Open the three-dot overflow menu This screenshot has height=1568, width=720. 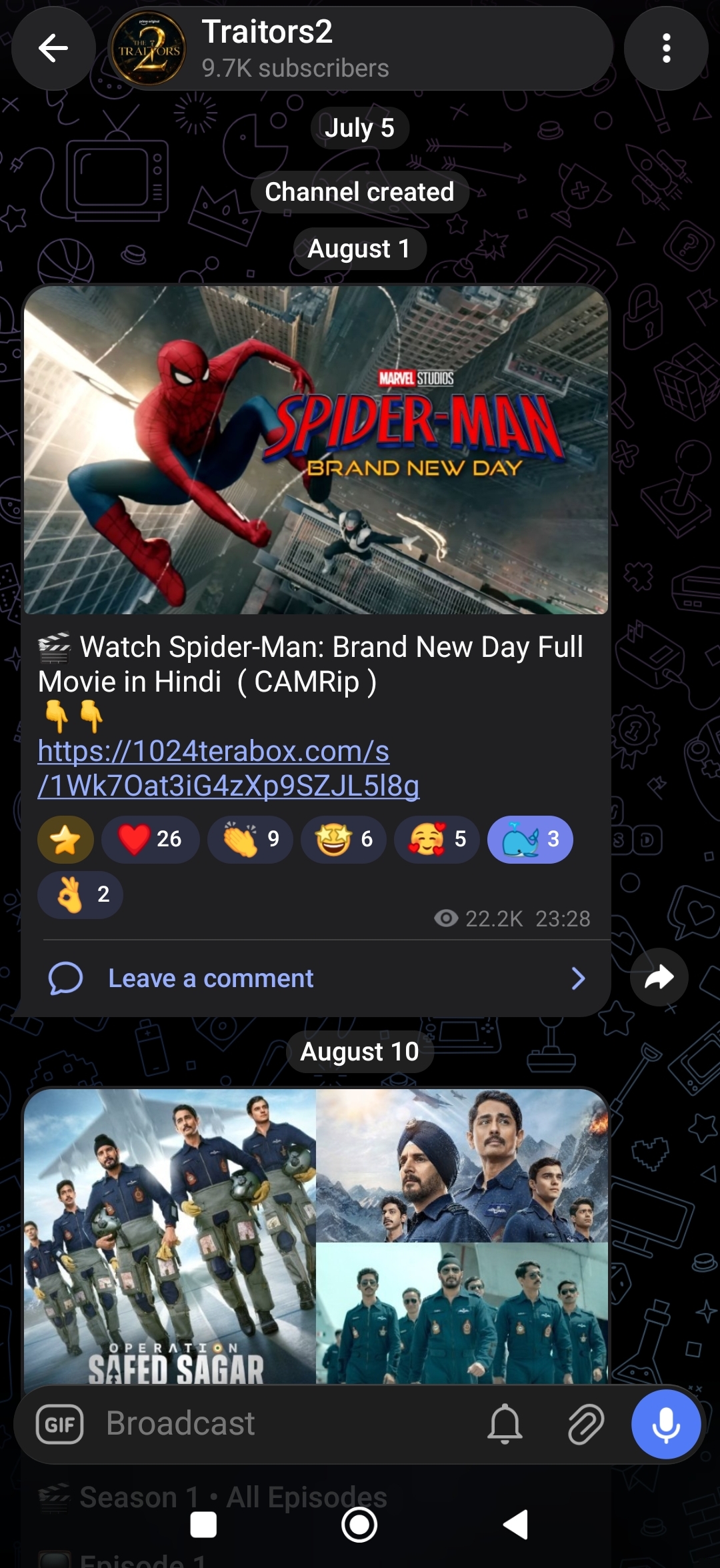point(666,48)
